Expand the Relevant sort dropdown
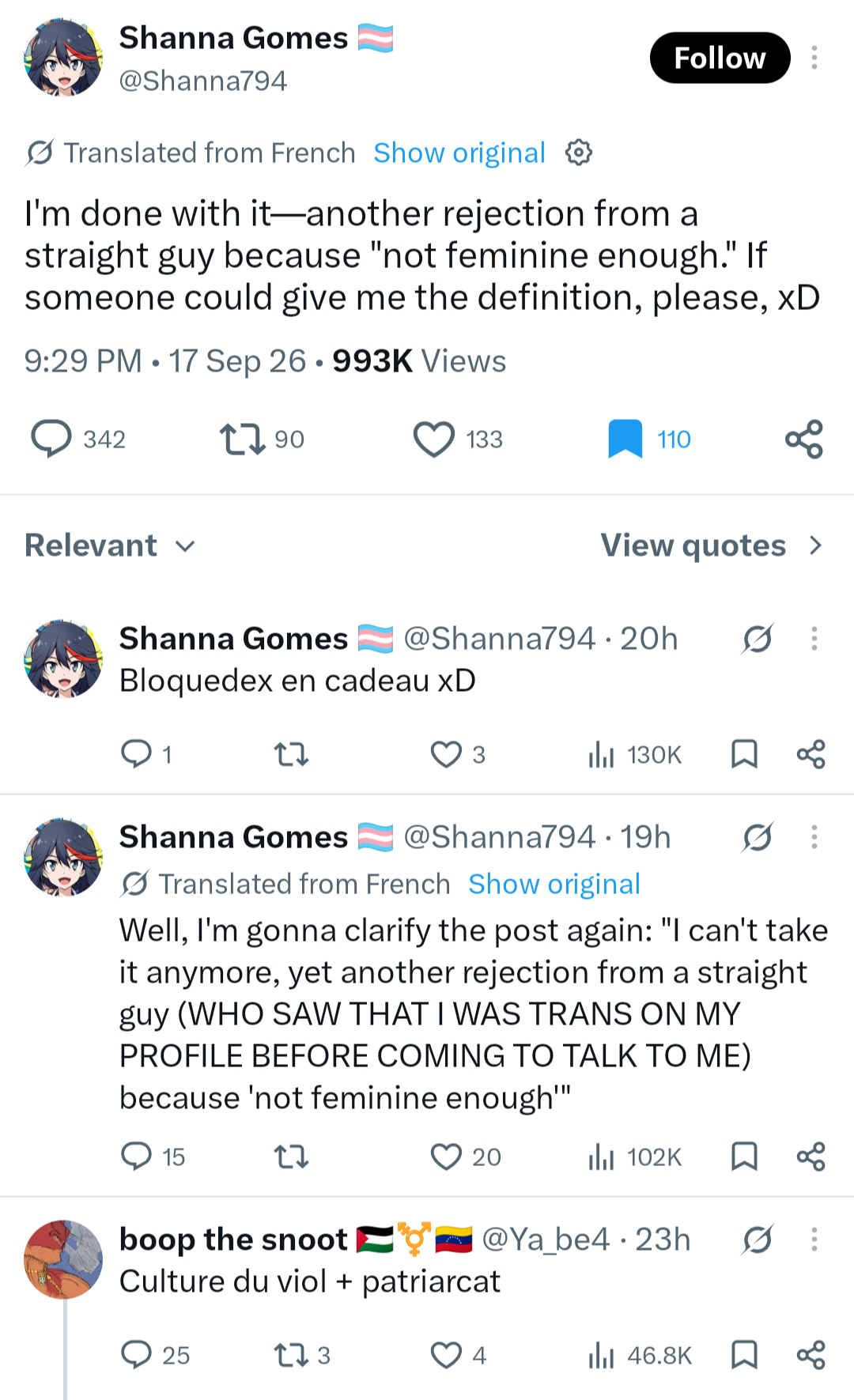This screenshot has width=854, height=1400. coord(110,545)
